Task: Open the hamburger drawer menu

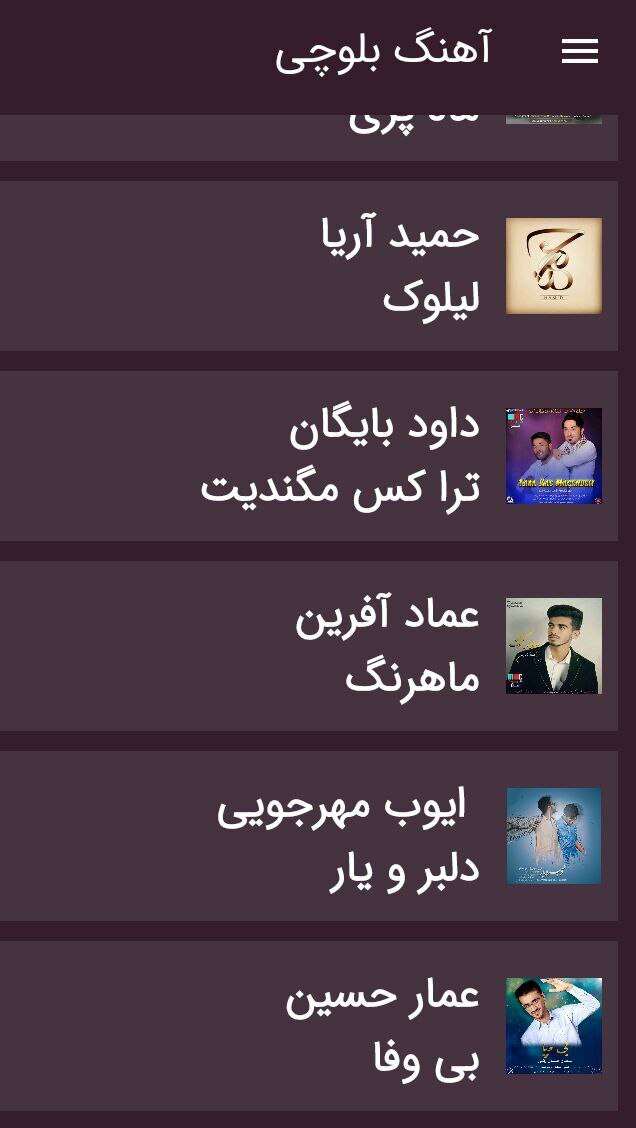Action: (579, 52)
